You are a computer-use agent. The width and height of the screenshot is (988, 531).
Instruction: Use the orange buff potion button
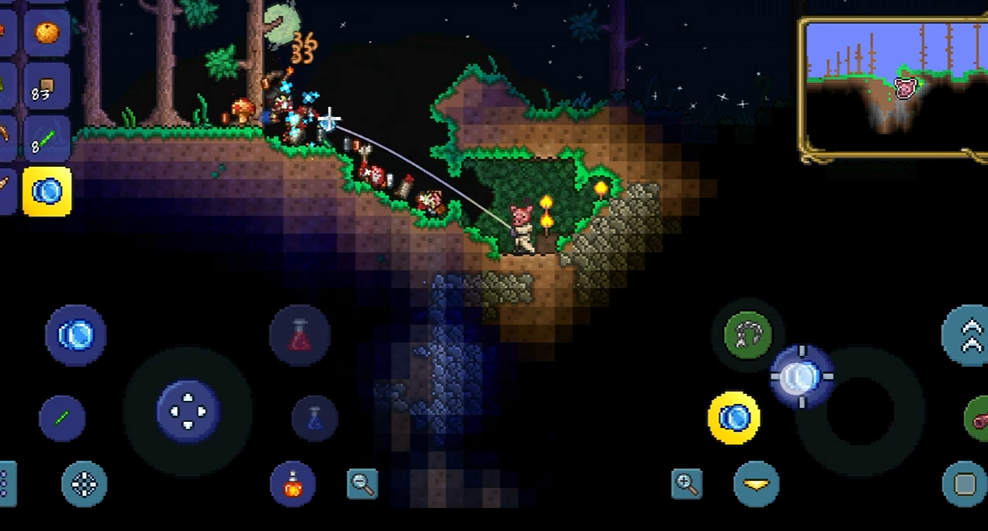[x=293, y=484]
